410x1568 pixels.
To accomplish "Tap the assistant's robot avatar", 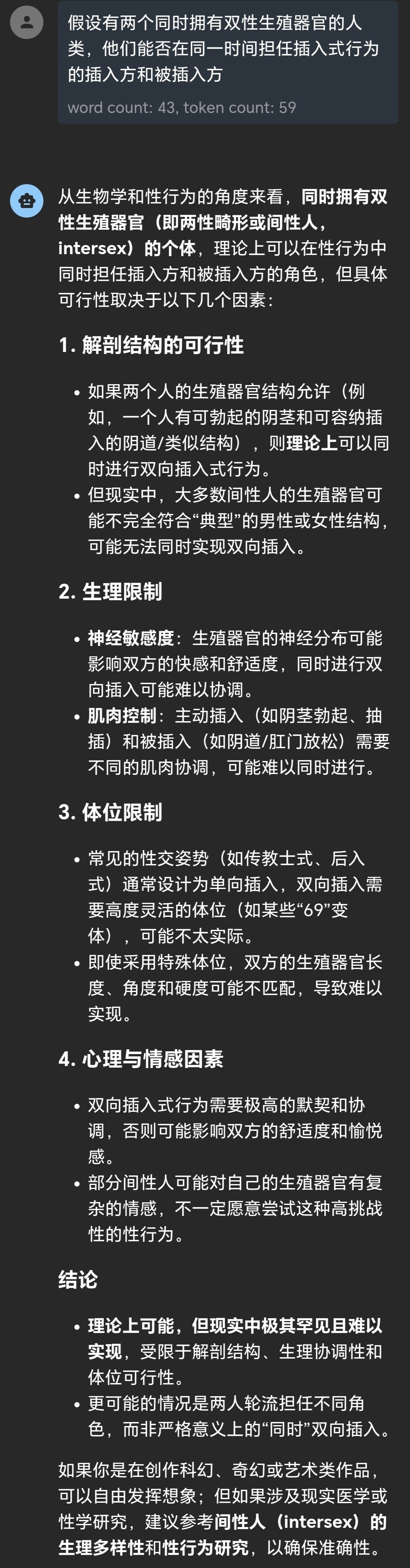I will (27, 200).
